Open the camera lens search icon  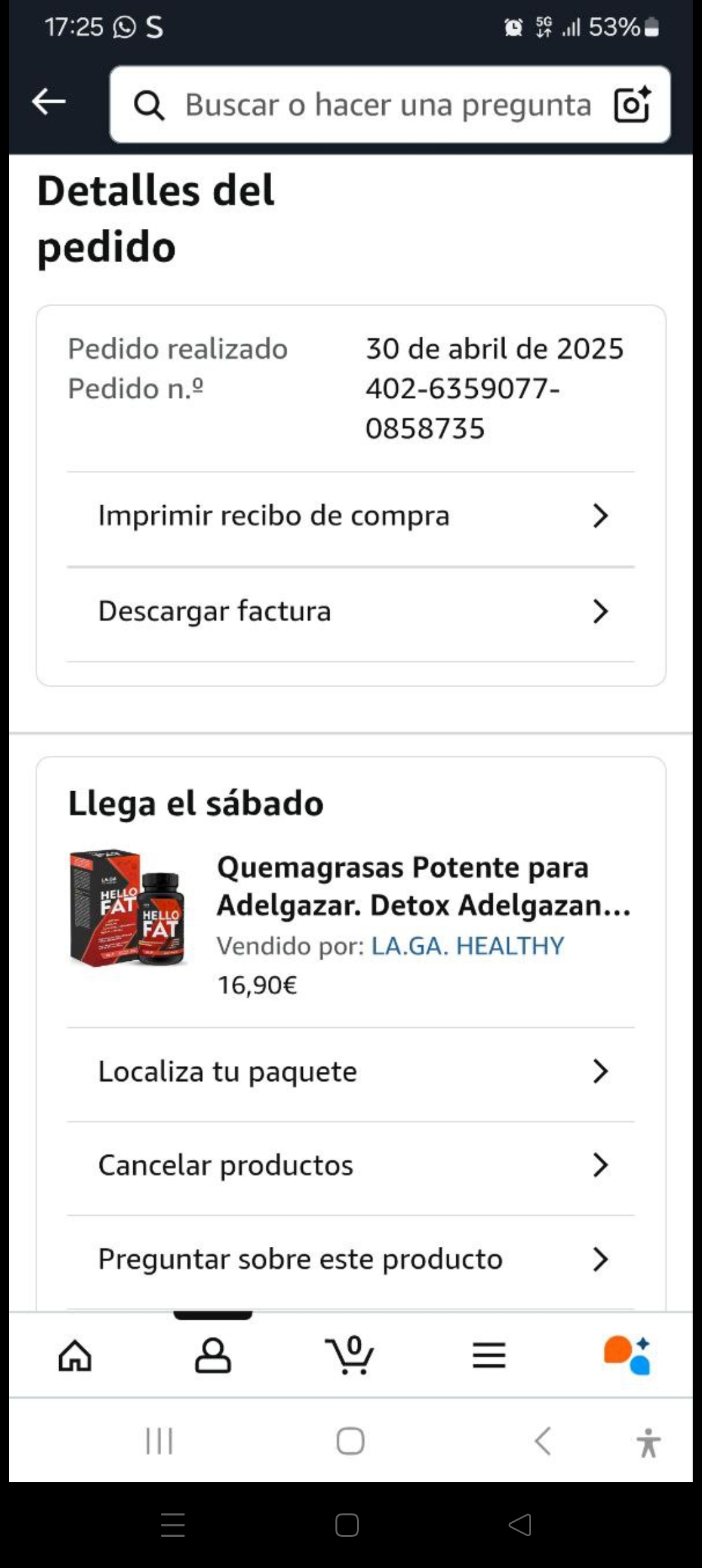[x=632, y=104]
